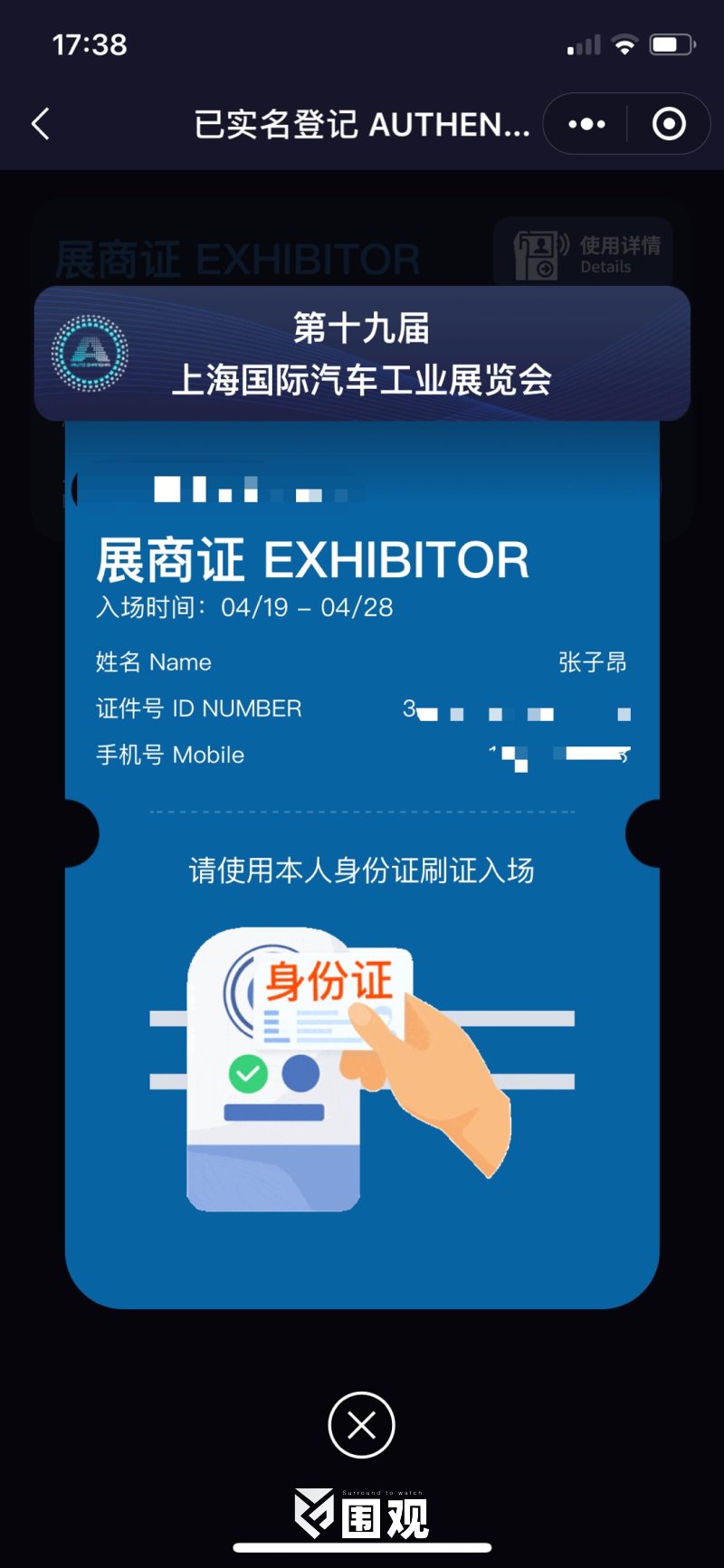Close the mini program with the circle button
Viewport: 724px width, 1568px height.
click(x=669, y=124)
